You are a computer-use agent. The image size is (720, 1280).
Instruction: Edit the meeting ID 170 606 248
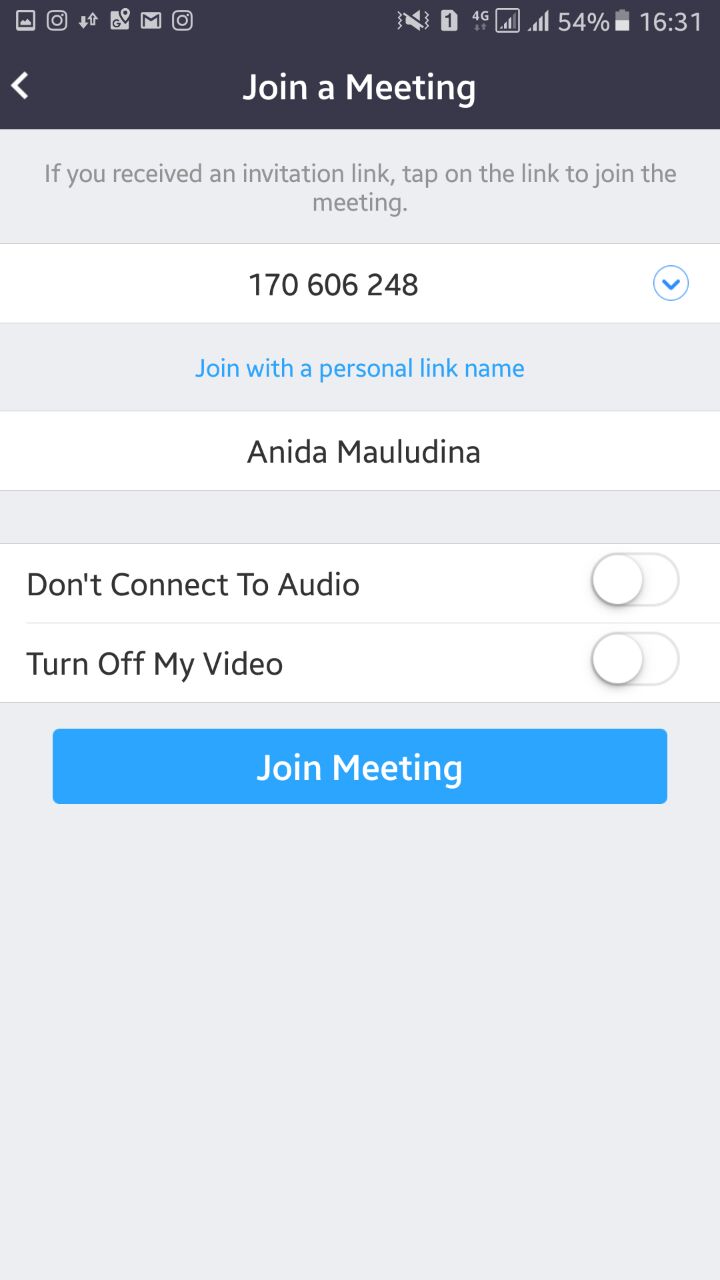coord(333,285)
